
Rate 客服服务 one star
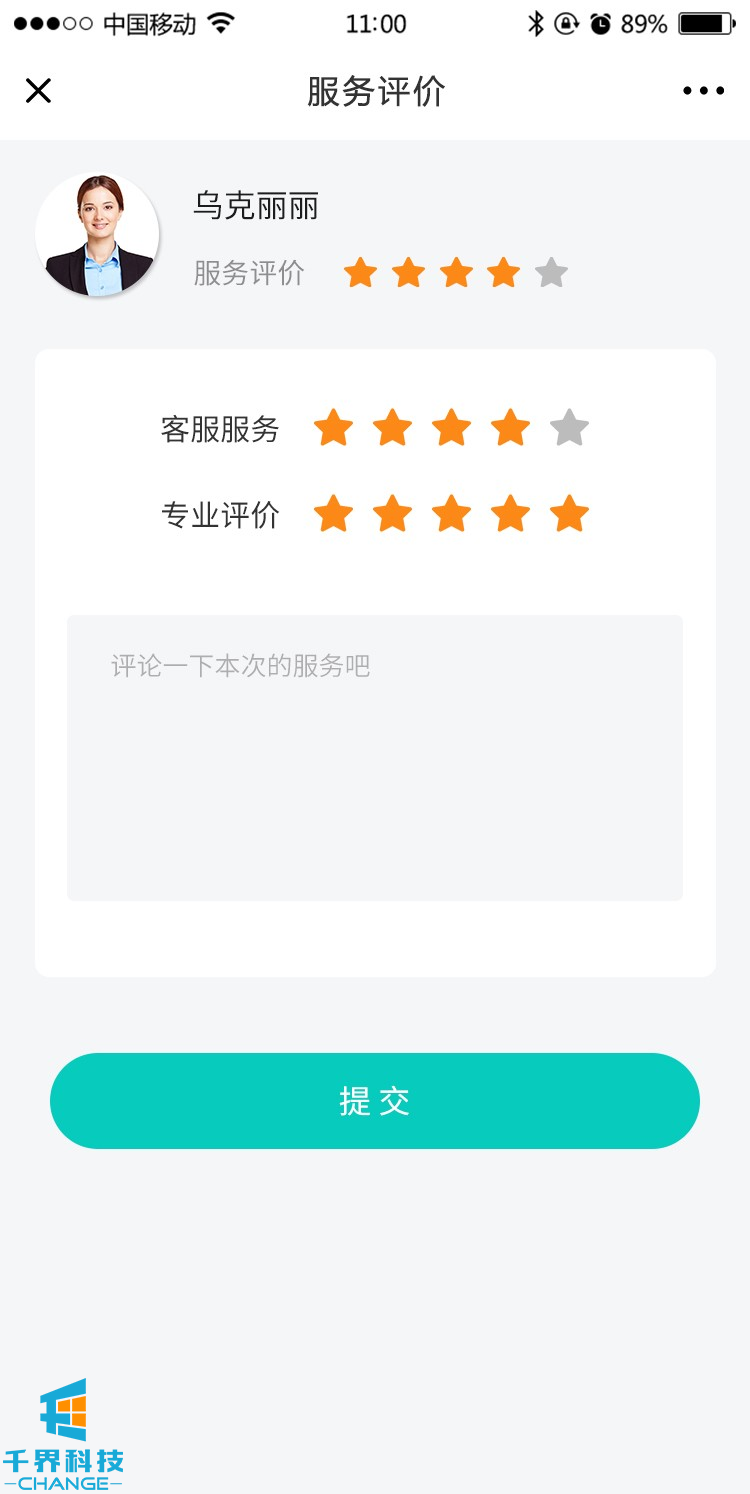click(333, 428)
